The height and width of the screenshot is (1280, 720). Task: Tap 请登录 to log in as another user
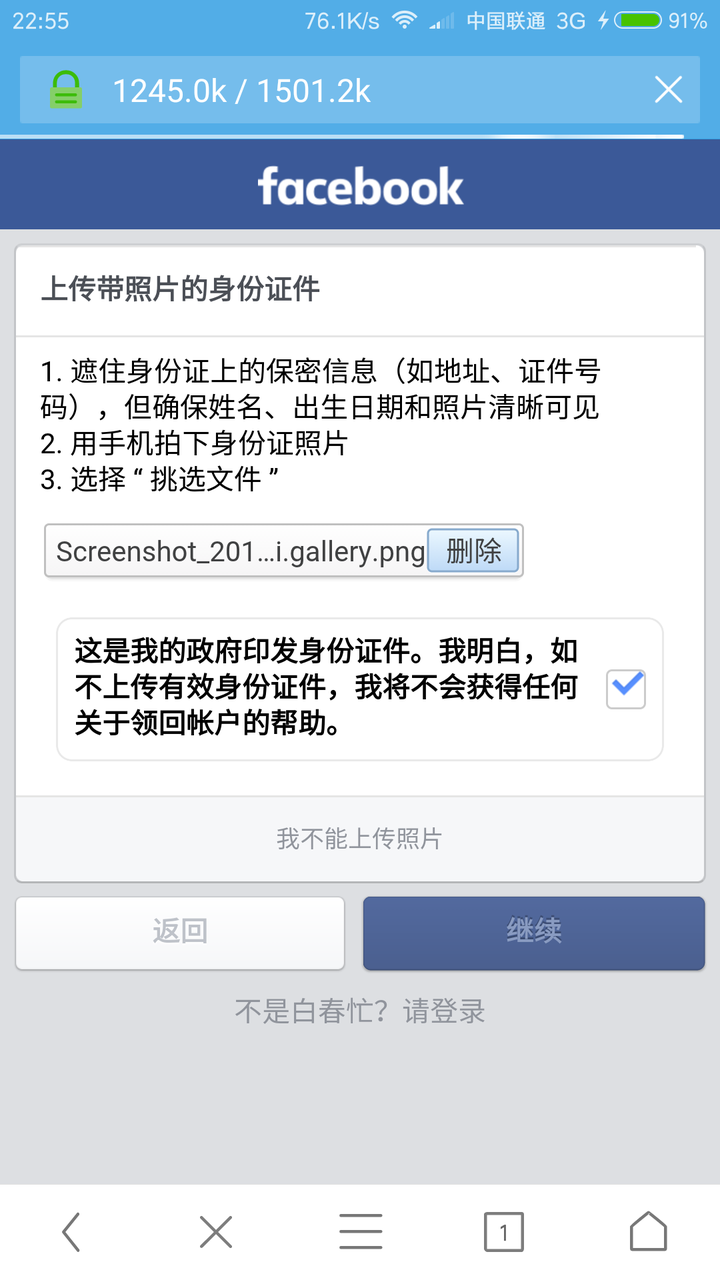(x=446, y=1012)
